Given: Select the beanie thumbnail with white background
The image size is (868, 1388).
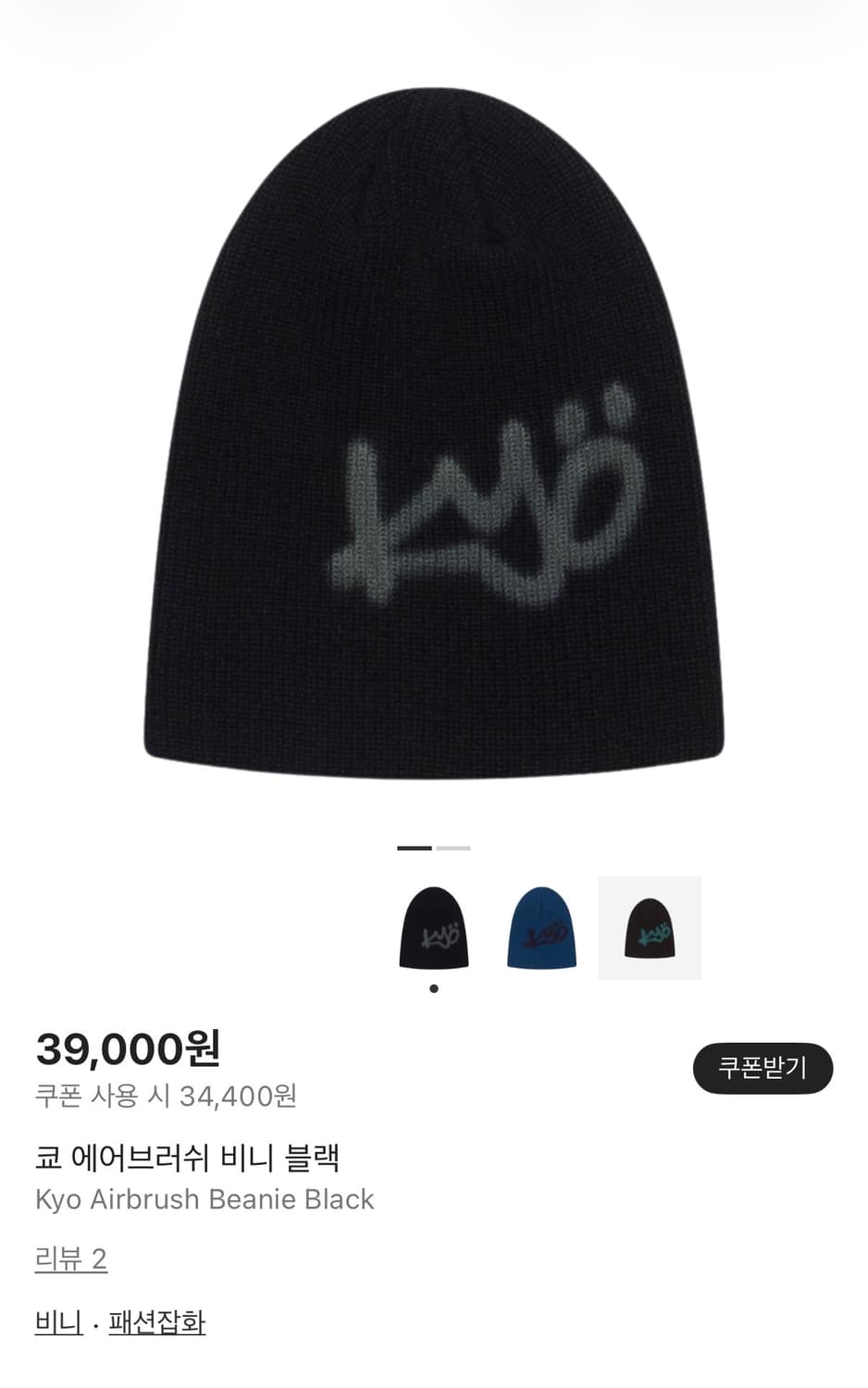Looking at the screenshot, I should [x=651, y=929].
